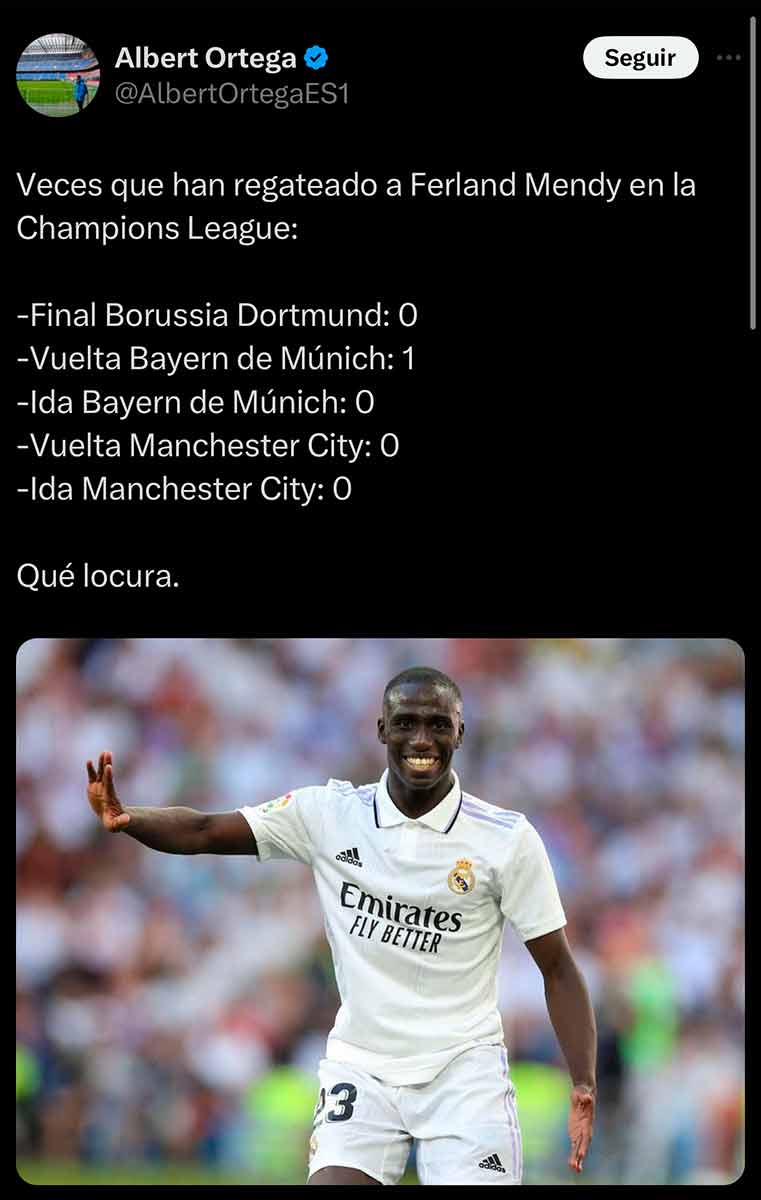
Task: Expand the Ferland Mendy photo
Action: (380, 910)
